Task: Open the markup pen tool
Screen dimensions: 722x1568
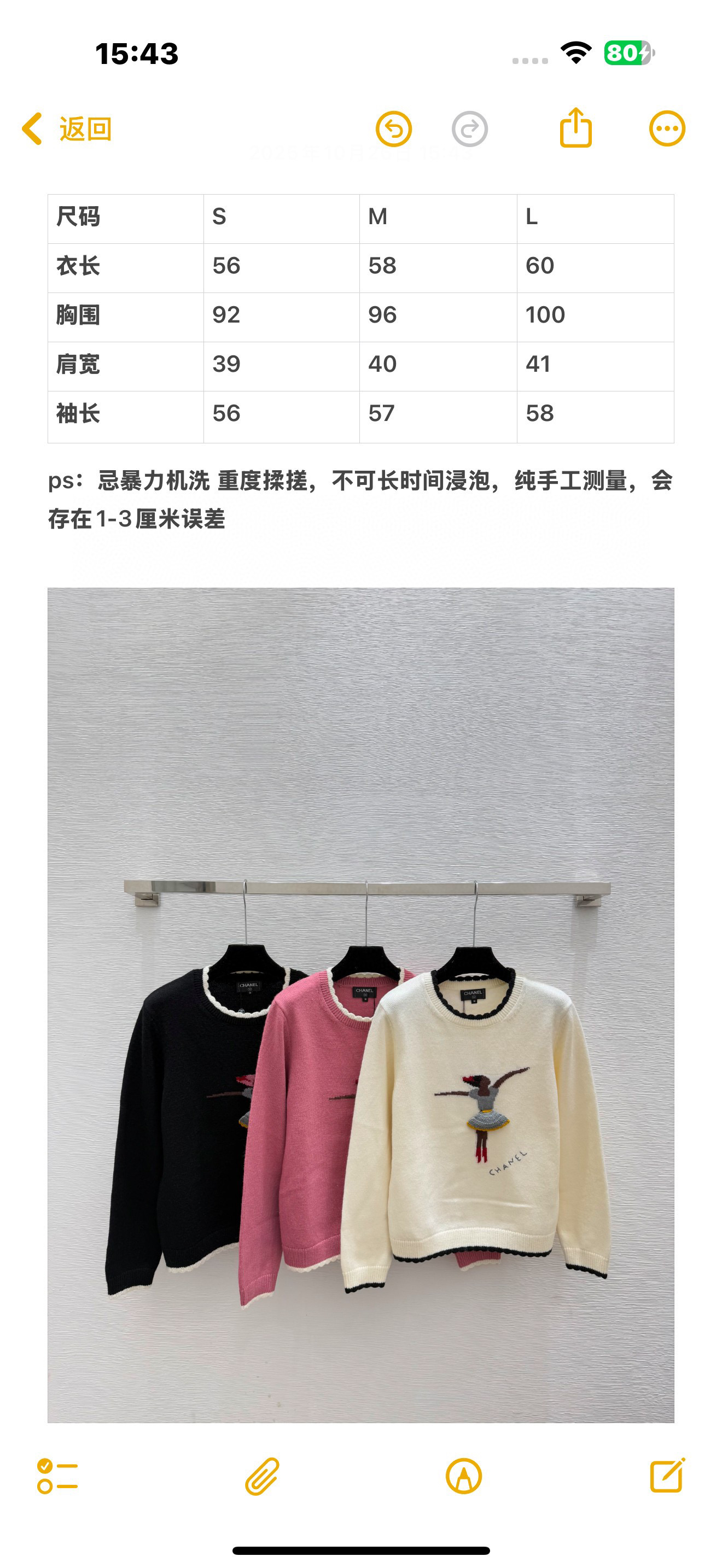Action: point(463,1476)
